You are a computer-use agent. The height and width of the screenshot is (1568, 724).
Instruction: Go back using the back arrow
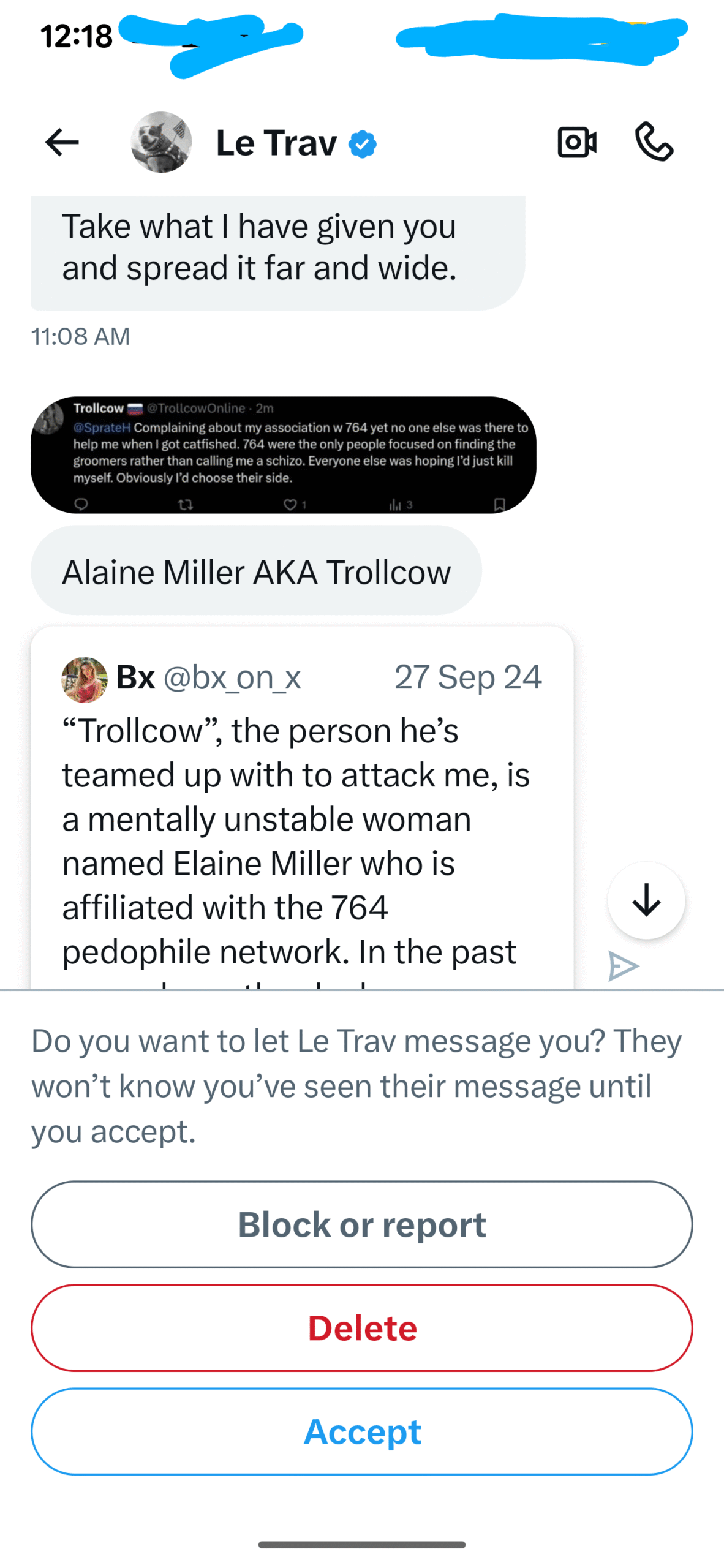pos(62,143)
